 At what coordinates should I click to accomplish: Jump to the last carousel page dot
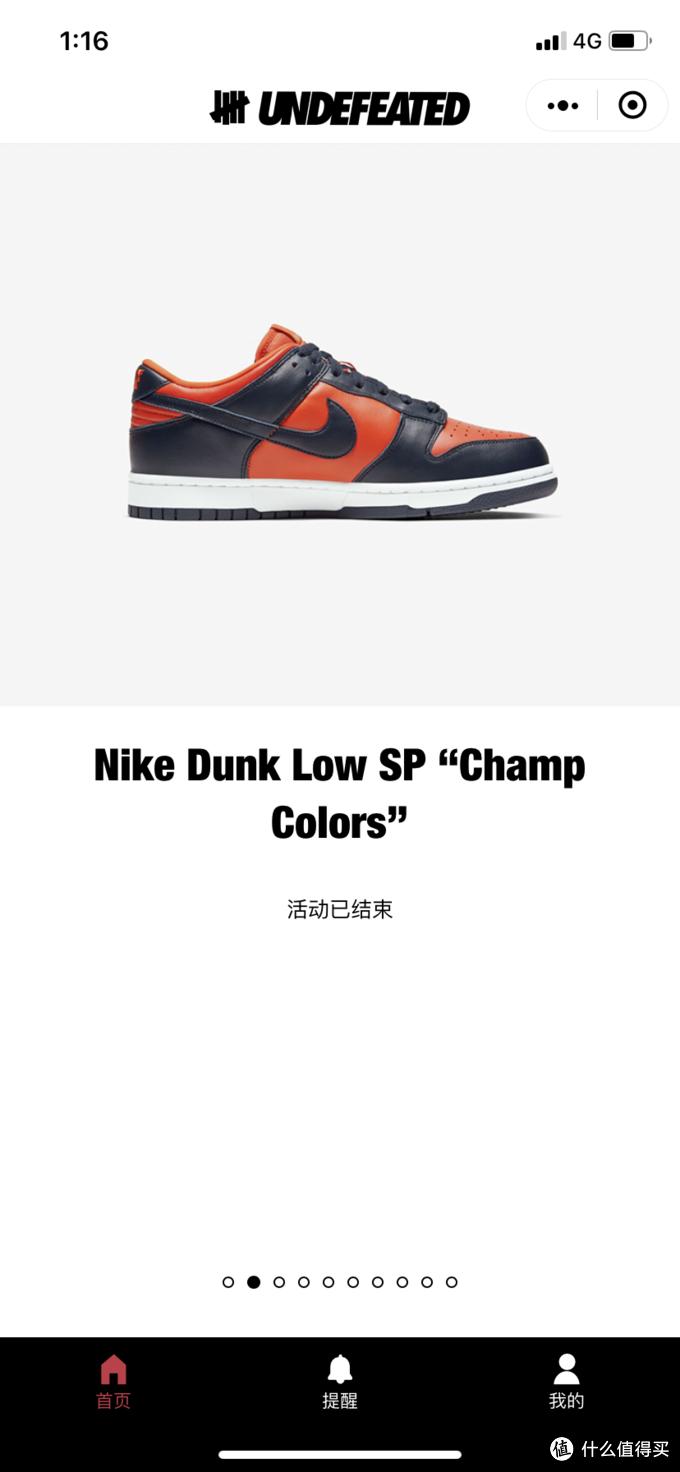(x=451, y=1282)
